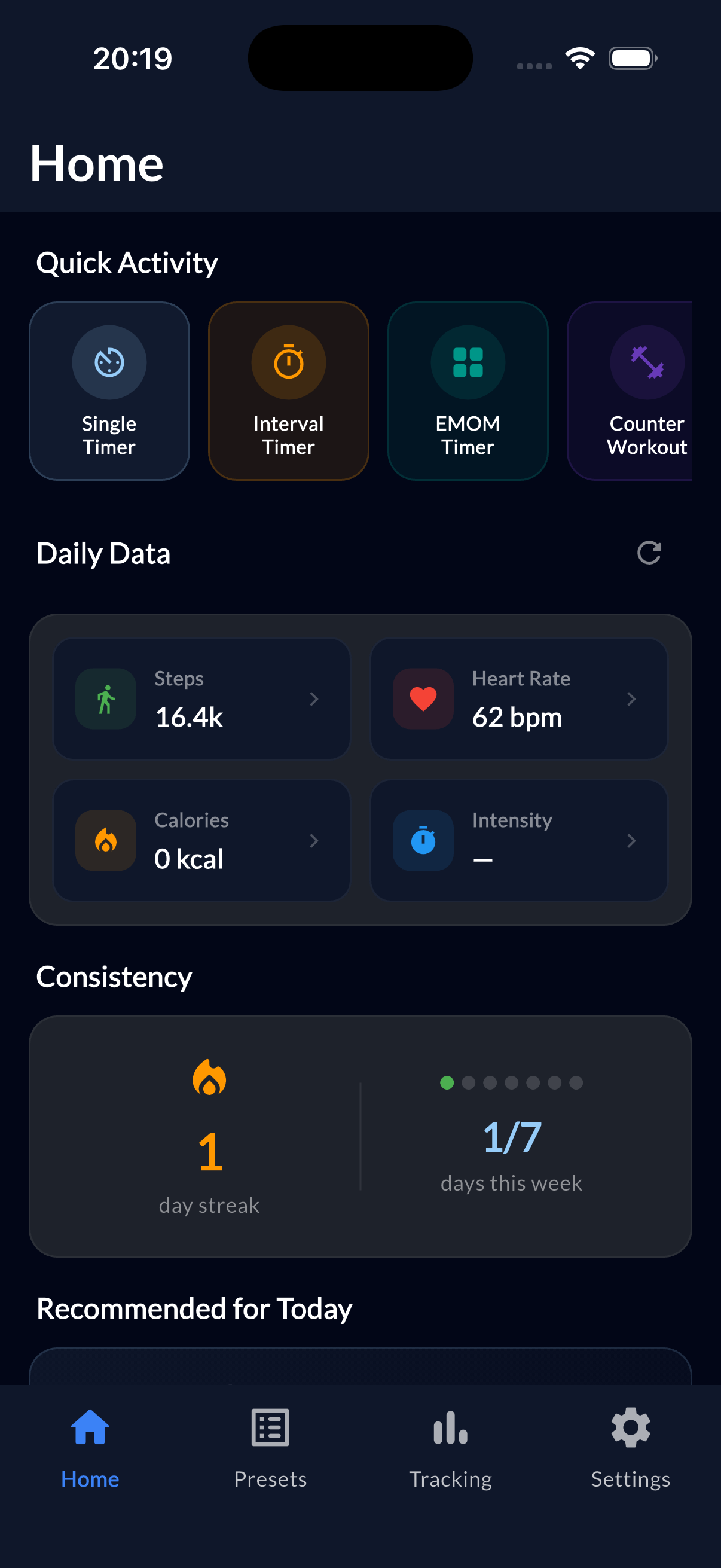This screenshot has height=1568, width=721.
Task: Expand Intensity details via chevron
Action: coord(631,840)
